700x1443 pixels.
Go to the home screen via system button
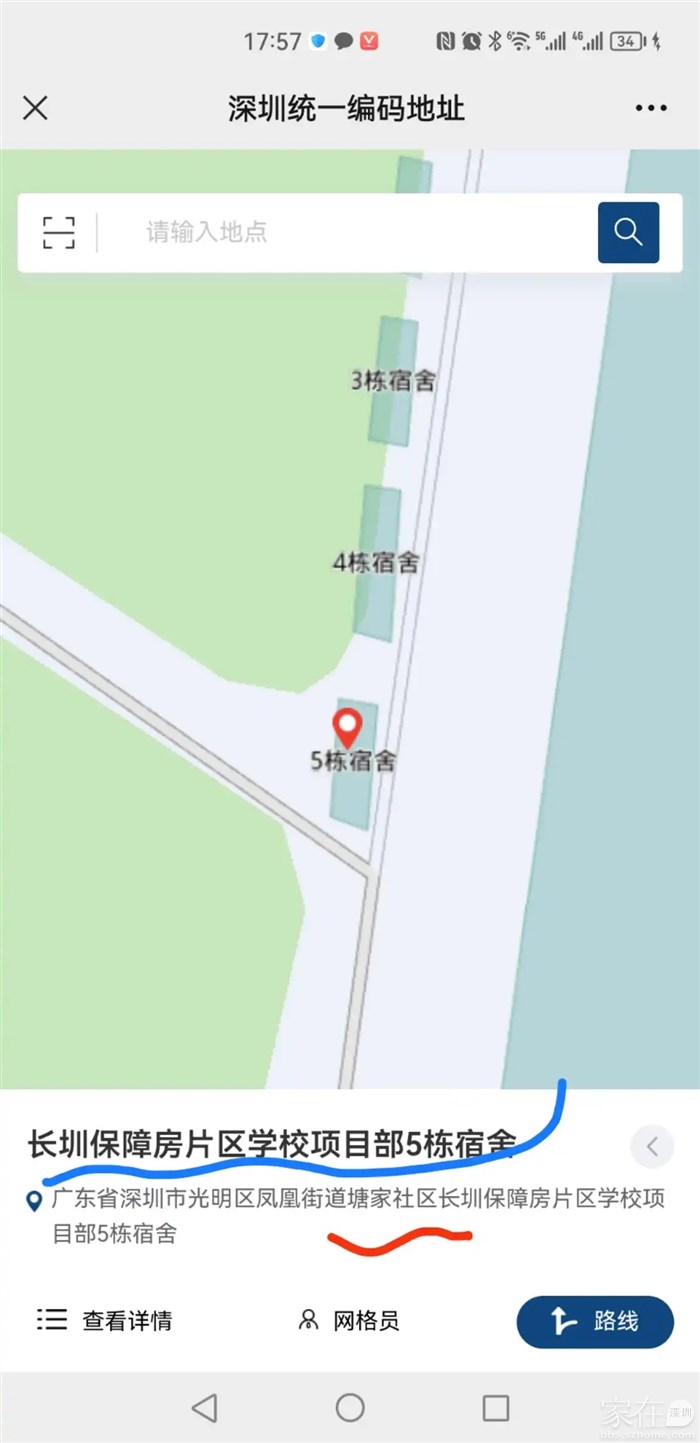point(350,1408)
